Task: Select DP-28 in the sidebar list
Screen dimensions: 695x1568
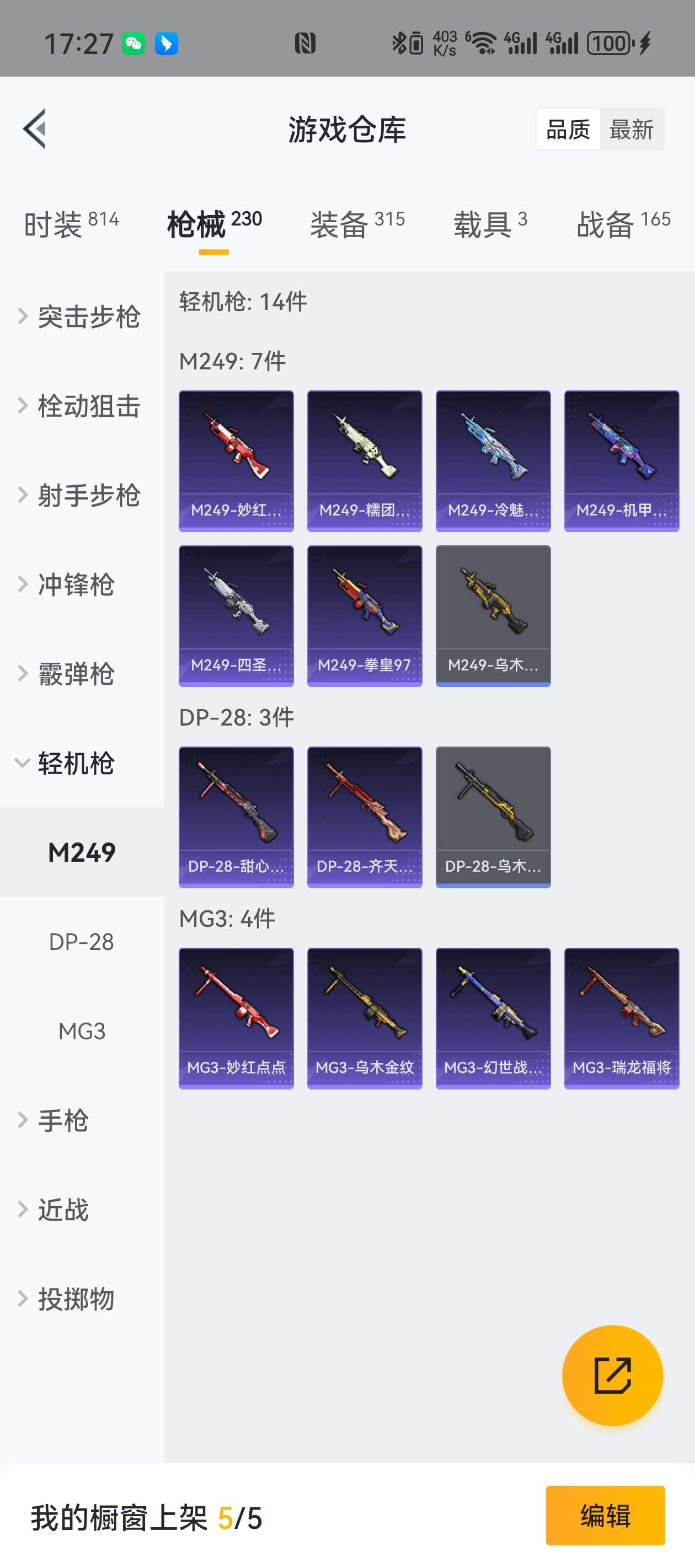Action: [x=80, y=942]
